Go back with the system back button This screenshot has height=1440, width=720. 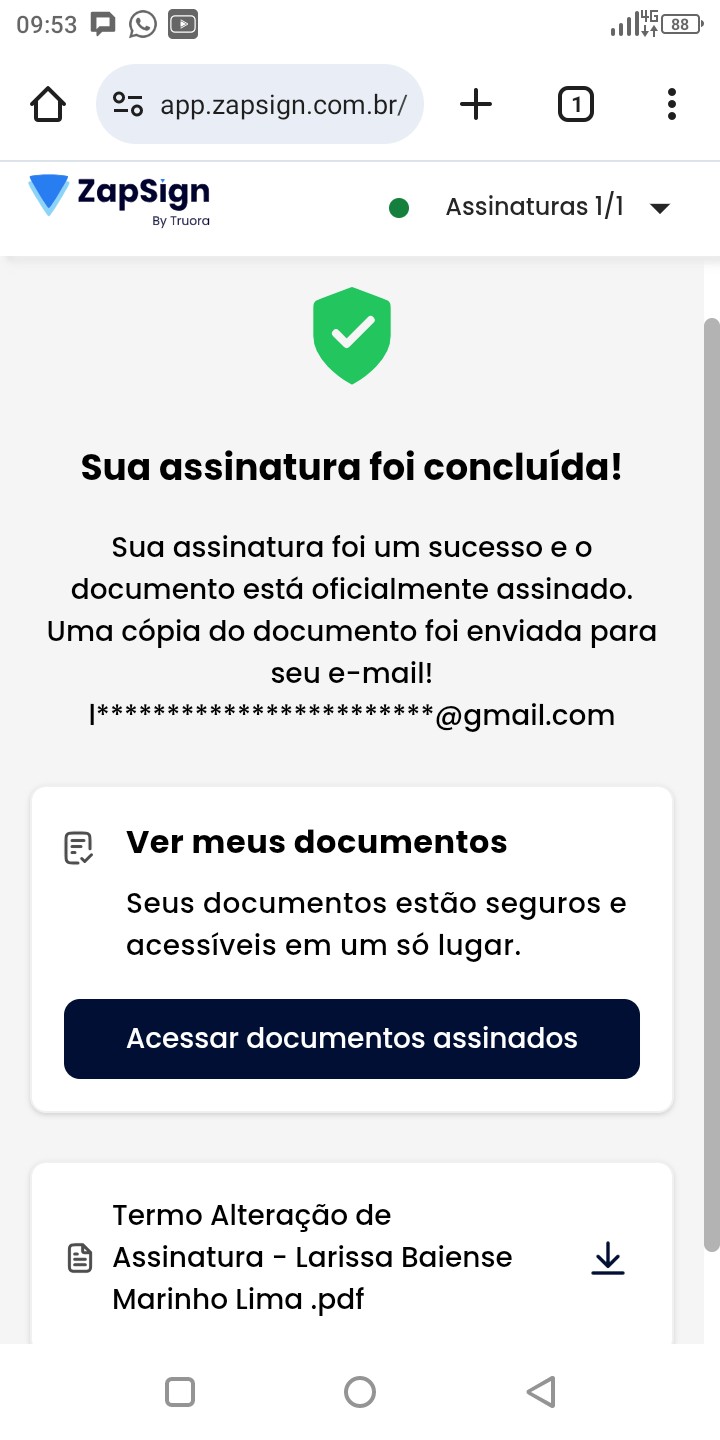(540, 1391)
